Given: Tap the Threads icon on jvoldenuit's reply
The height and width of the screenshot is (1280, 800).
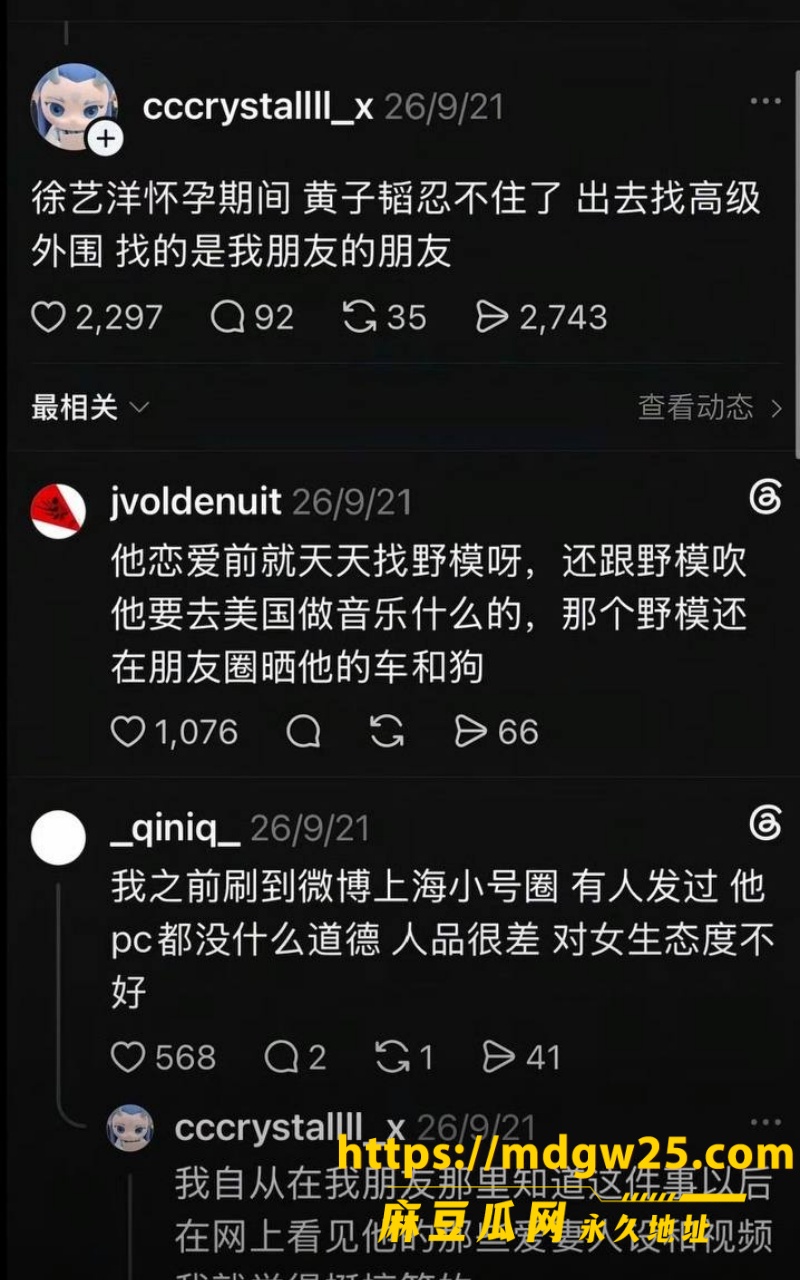Looking at the screenshot, I should [x=765, y=496].
